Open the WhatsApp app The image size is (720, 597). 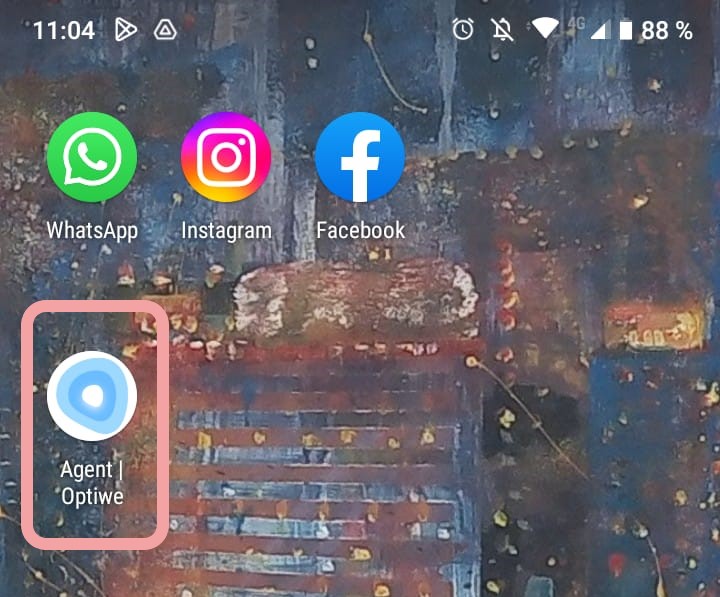tap(91, 158)
